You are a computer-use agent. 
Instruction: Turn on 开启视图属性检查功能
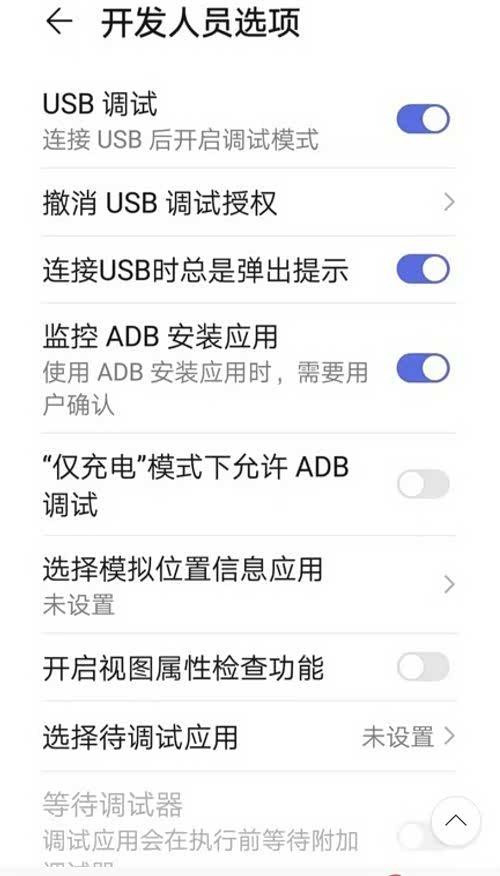click(423, 667)
